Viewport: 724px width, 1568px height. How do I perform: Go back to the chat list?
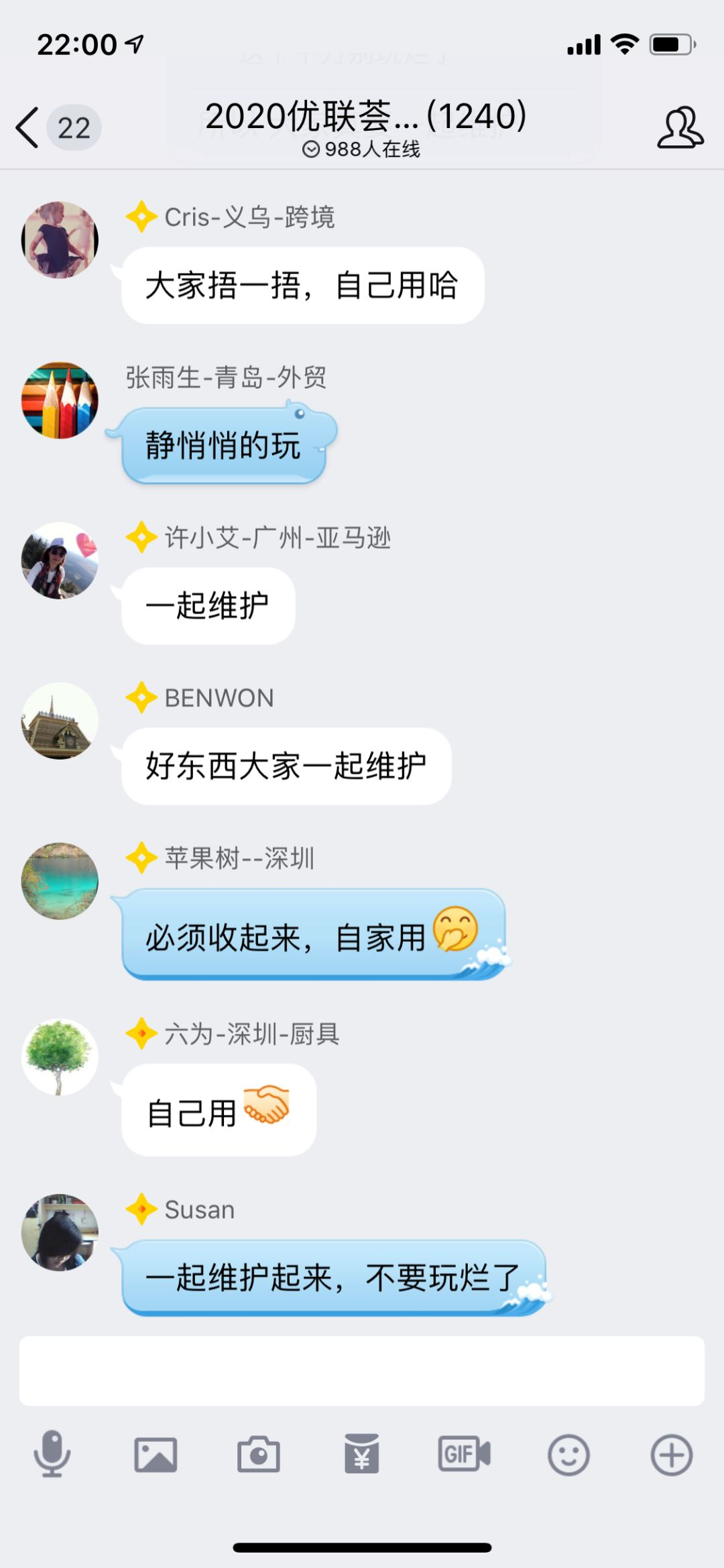click(x=28, y=127)
